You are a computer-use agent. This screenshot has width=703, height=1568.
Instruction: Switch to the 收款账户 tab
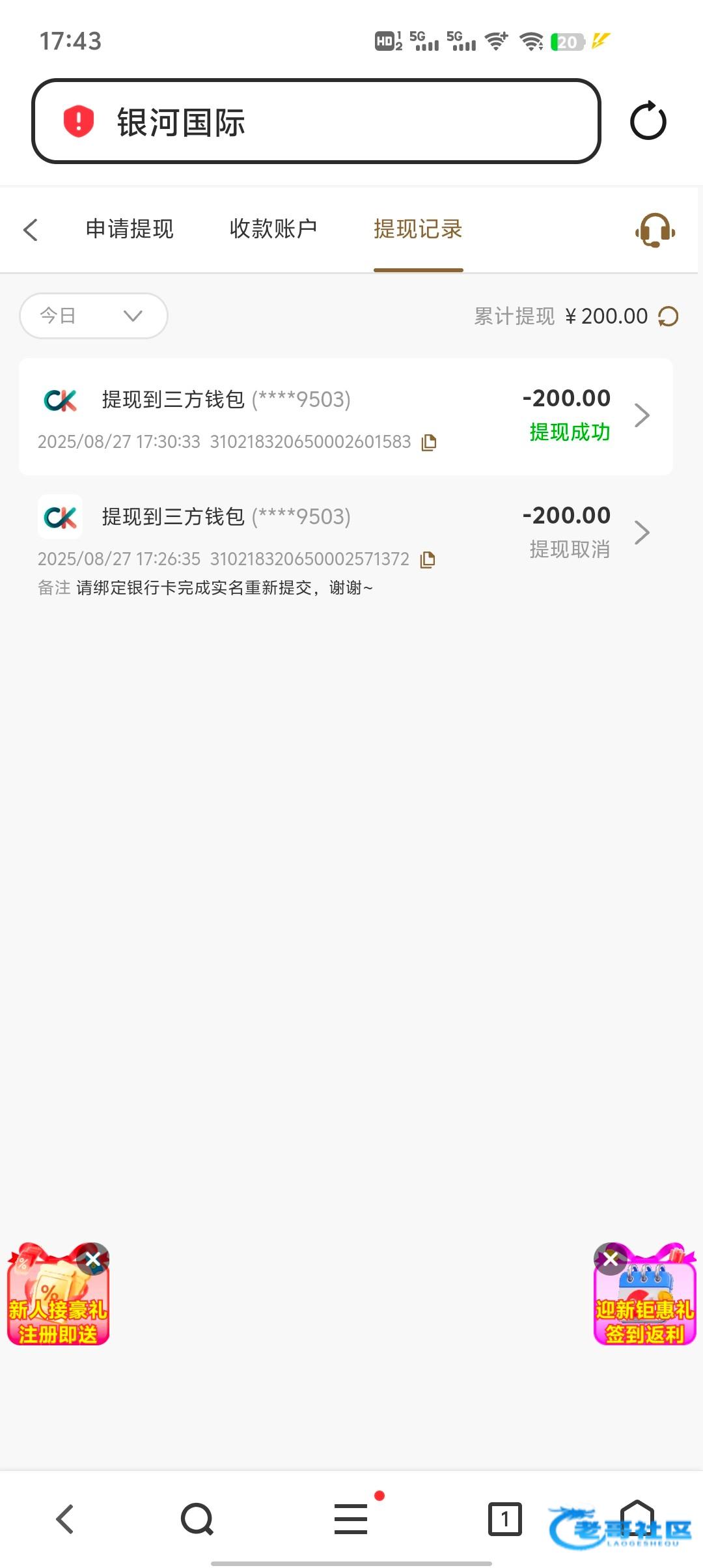coord(273,229)
